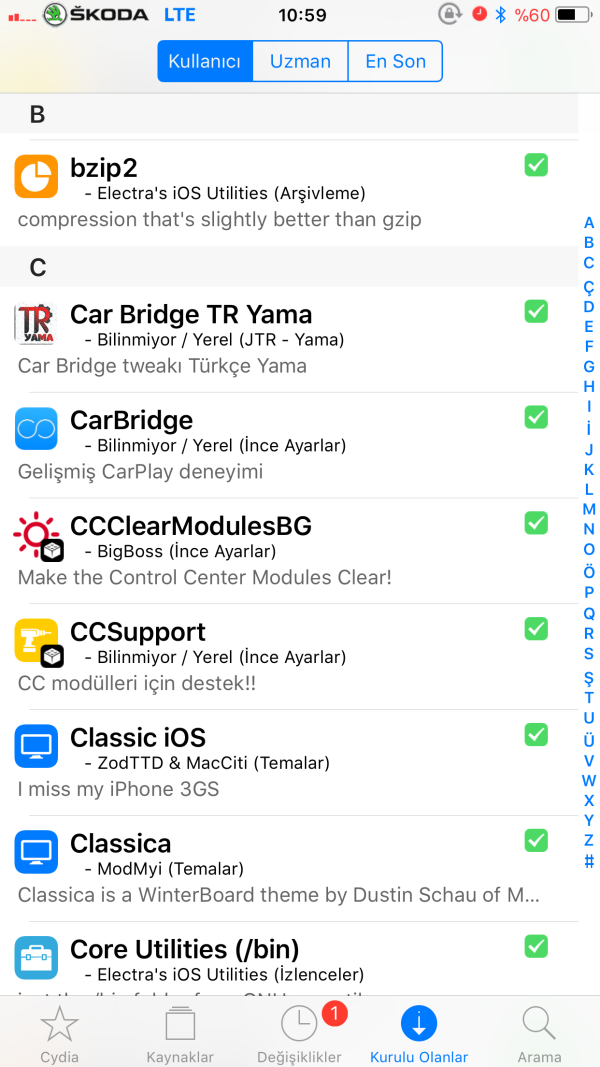View the Classica theme package

280,868
